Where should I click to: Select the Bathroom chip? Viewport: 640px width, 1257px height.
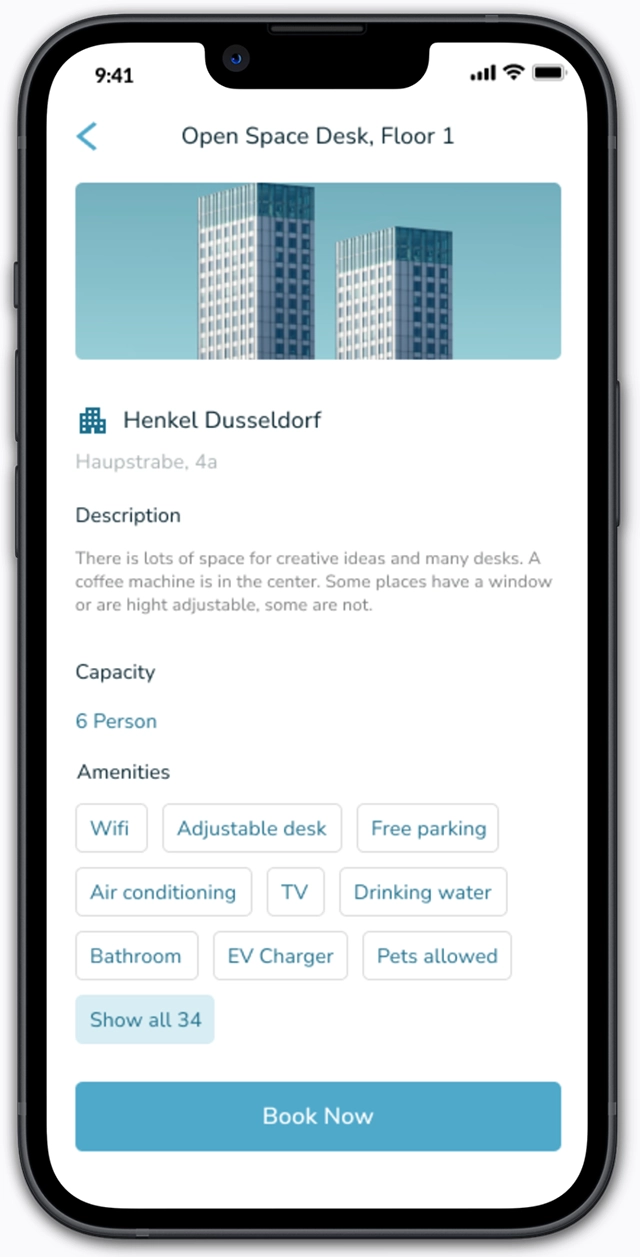coord(136,956)
